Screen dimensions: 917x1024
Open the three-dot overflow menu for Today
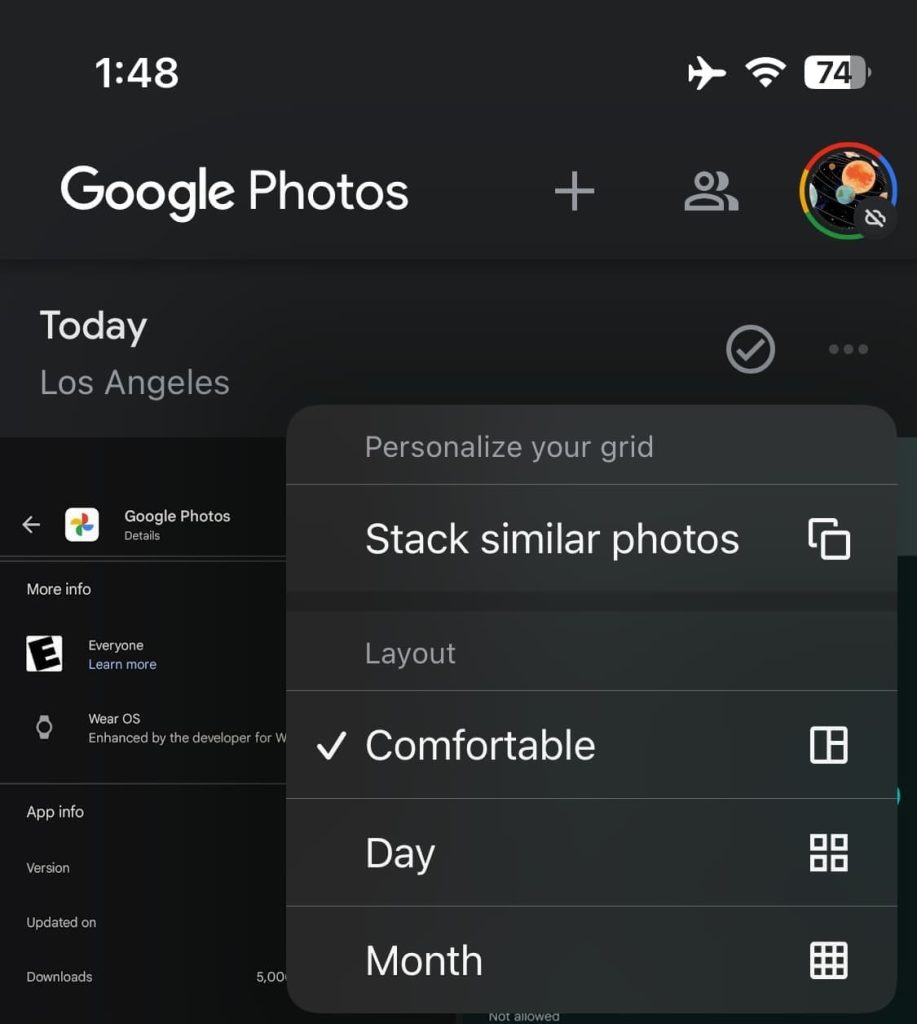[847, 349]
